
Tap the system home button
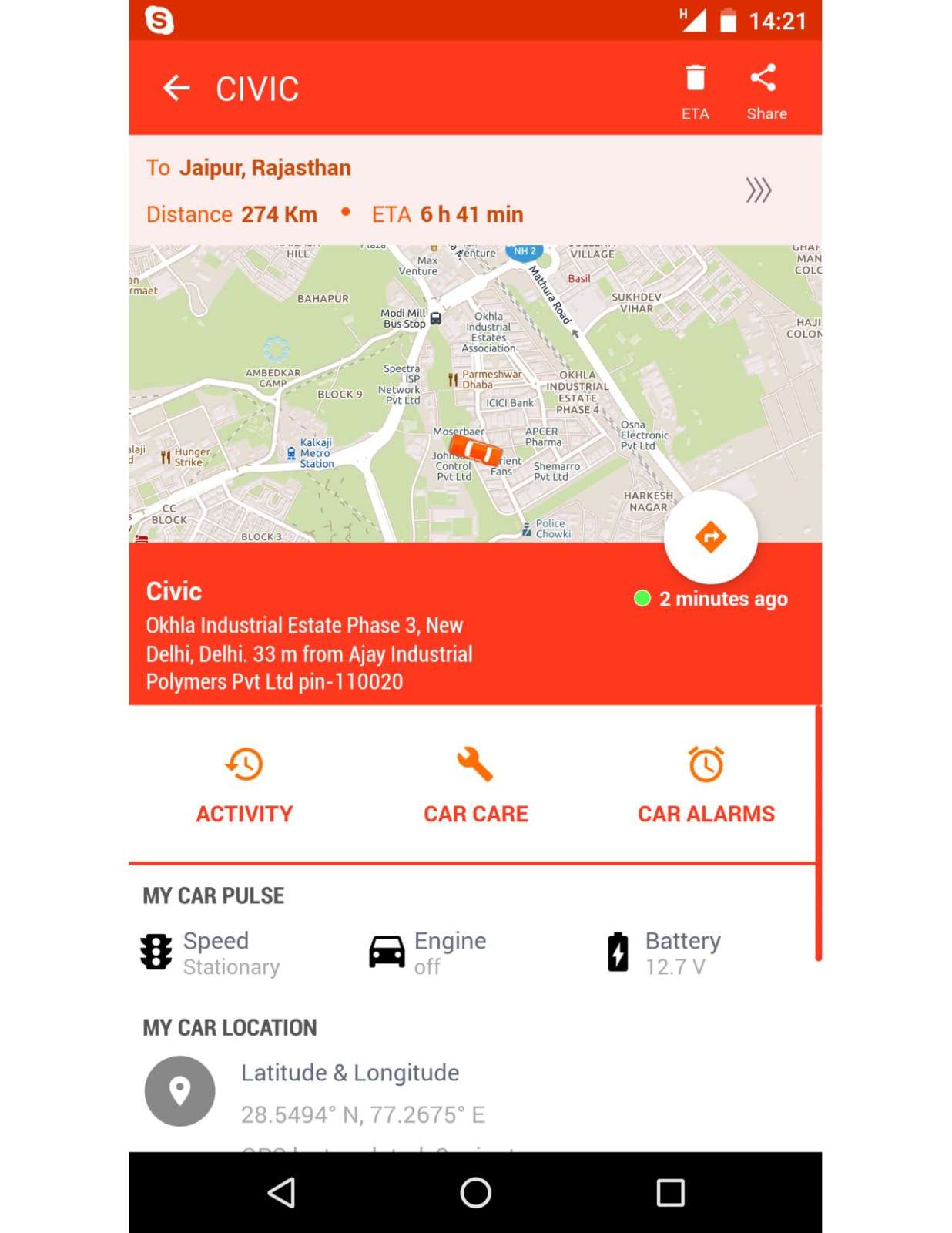[475, 1192]
